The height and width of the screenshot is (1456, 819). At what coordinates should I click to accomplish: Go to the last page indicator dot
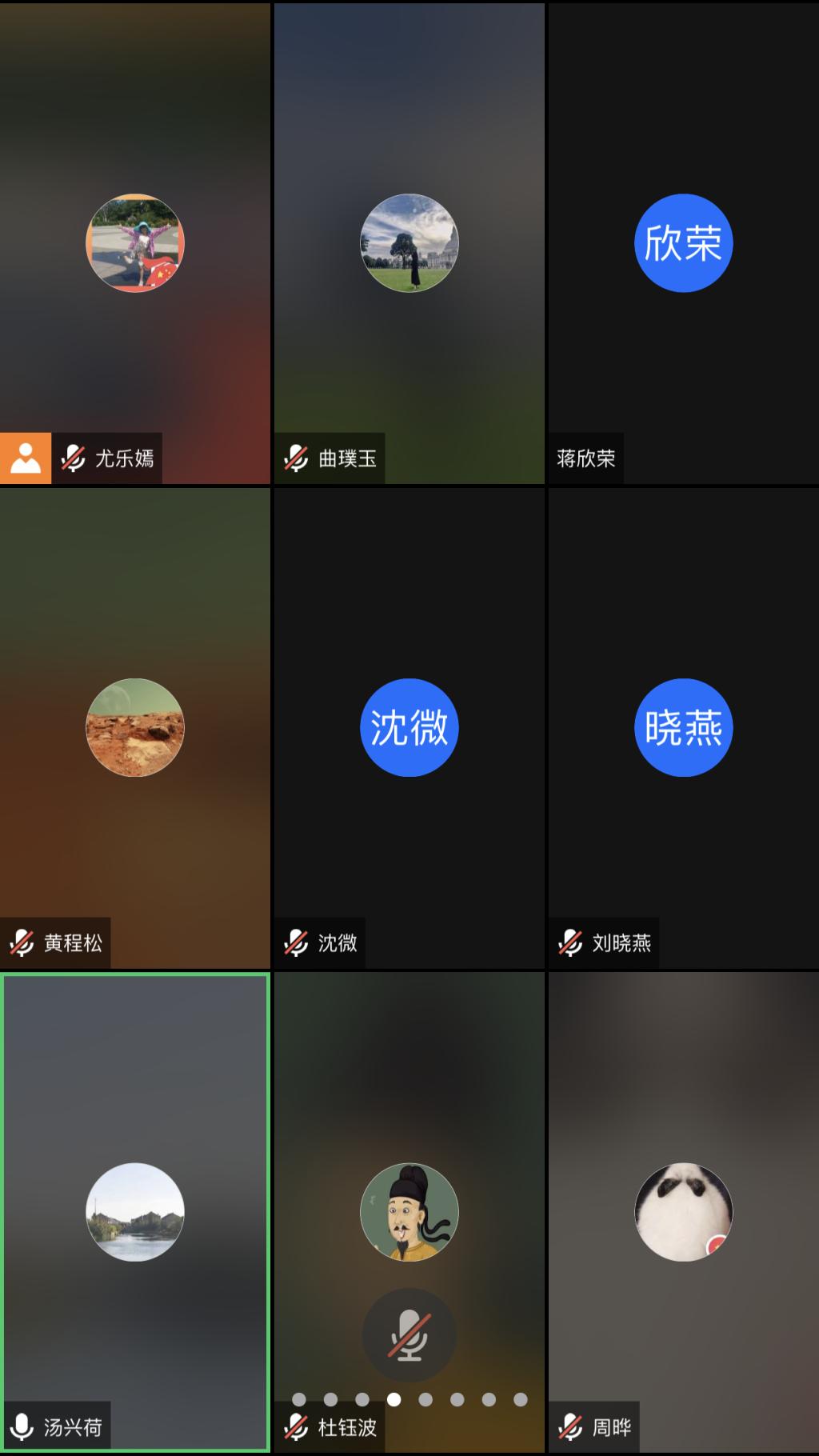(x=521, y=1399)
